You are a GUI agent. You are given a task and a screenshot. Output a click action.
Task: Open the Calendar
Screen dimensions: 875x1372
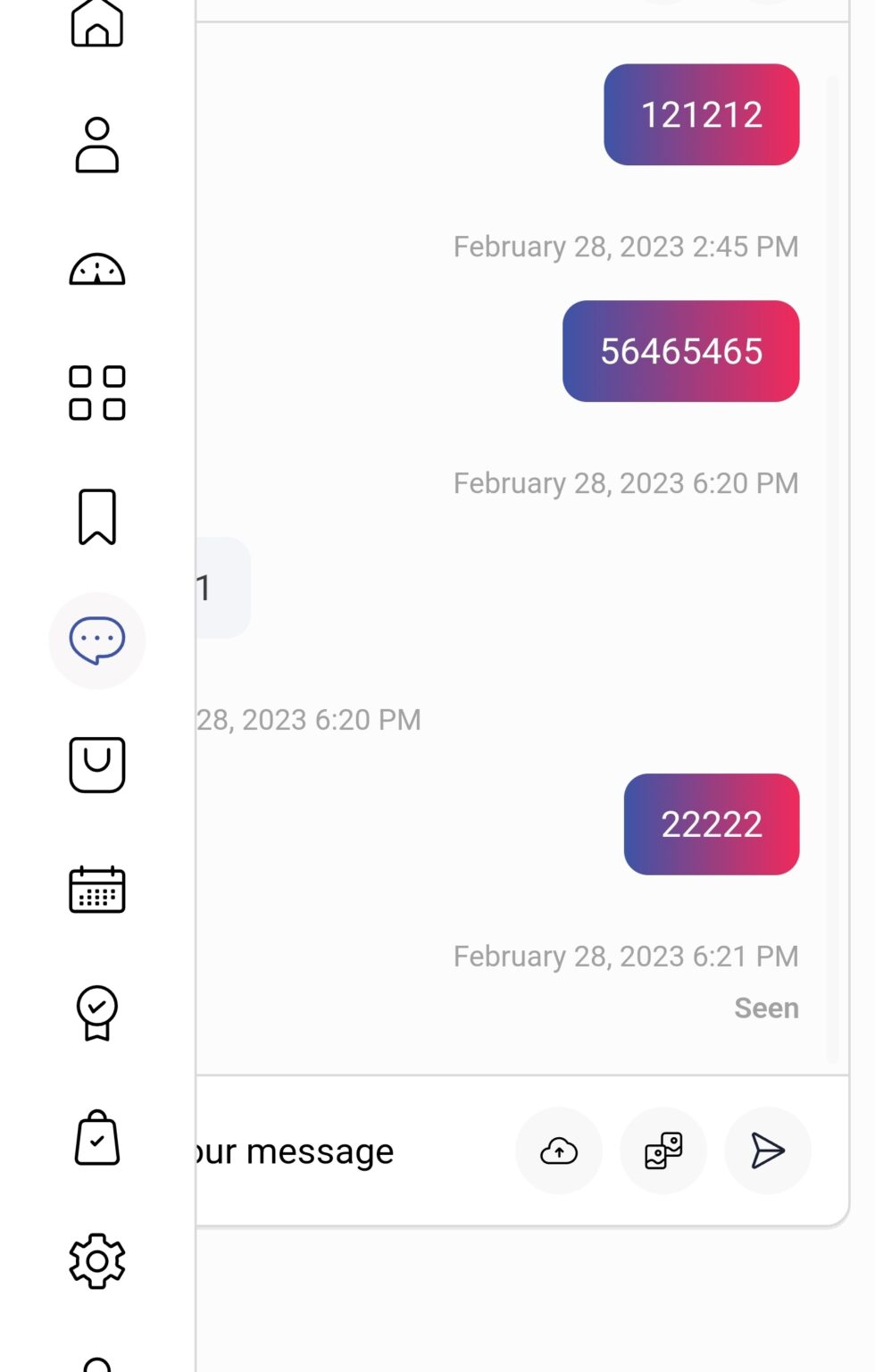(98, 887)
